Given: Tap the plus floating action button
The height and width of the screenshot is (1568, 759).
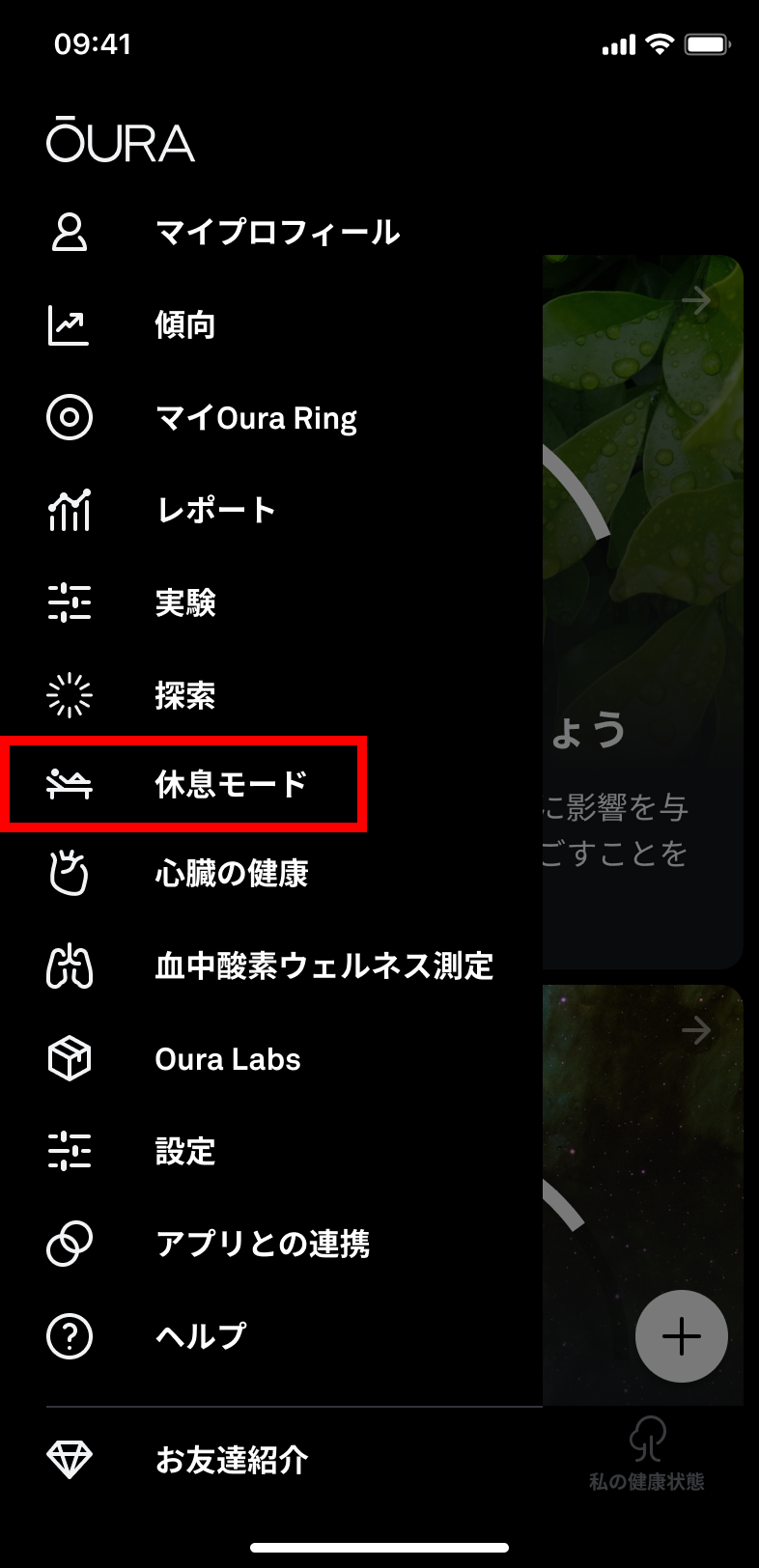Looking at the screenshot, I should click(x=682, y=1336).
